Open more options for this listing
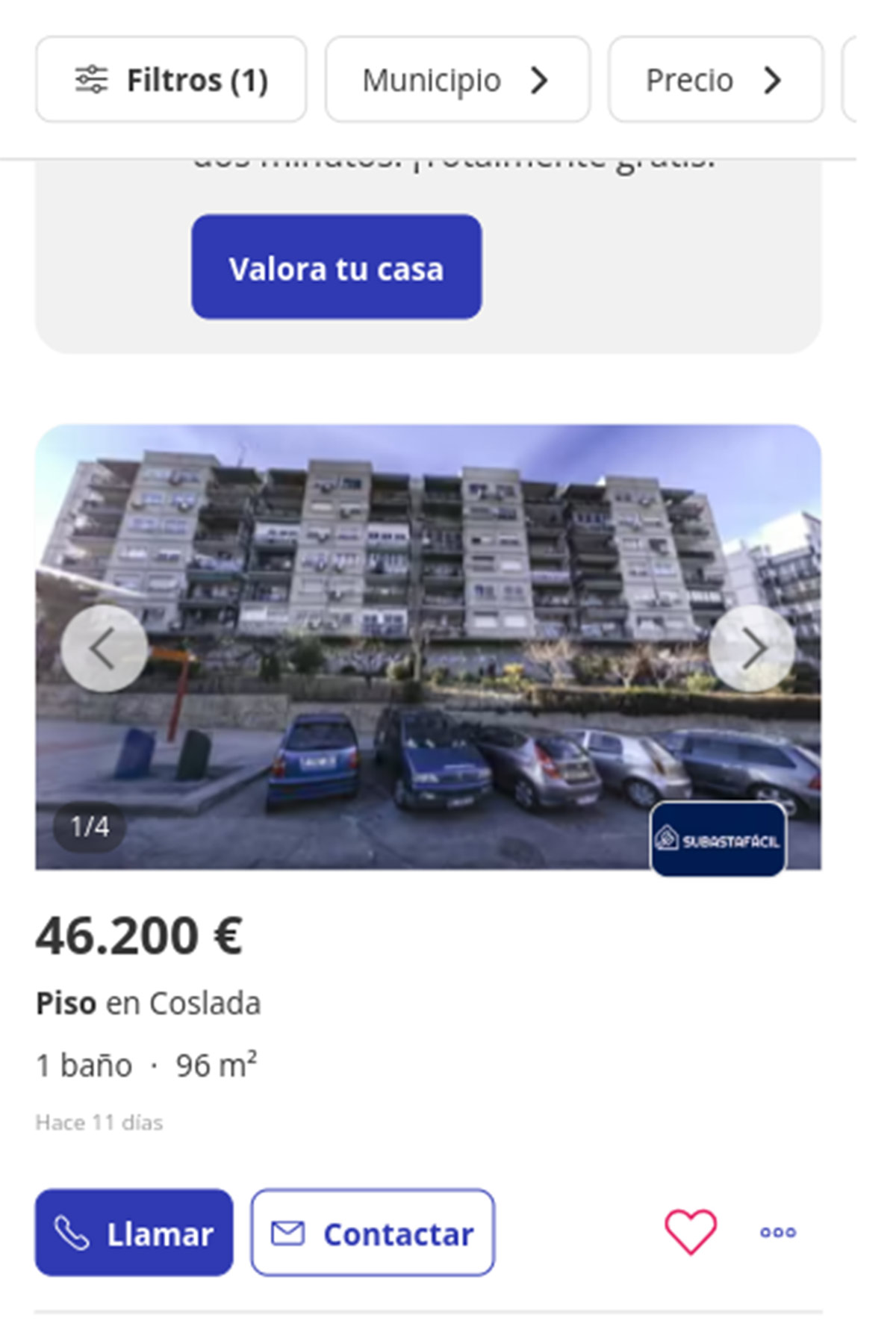This screenshot has height=1344, width=896. (x=778, y=1232)
